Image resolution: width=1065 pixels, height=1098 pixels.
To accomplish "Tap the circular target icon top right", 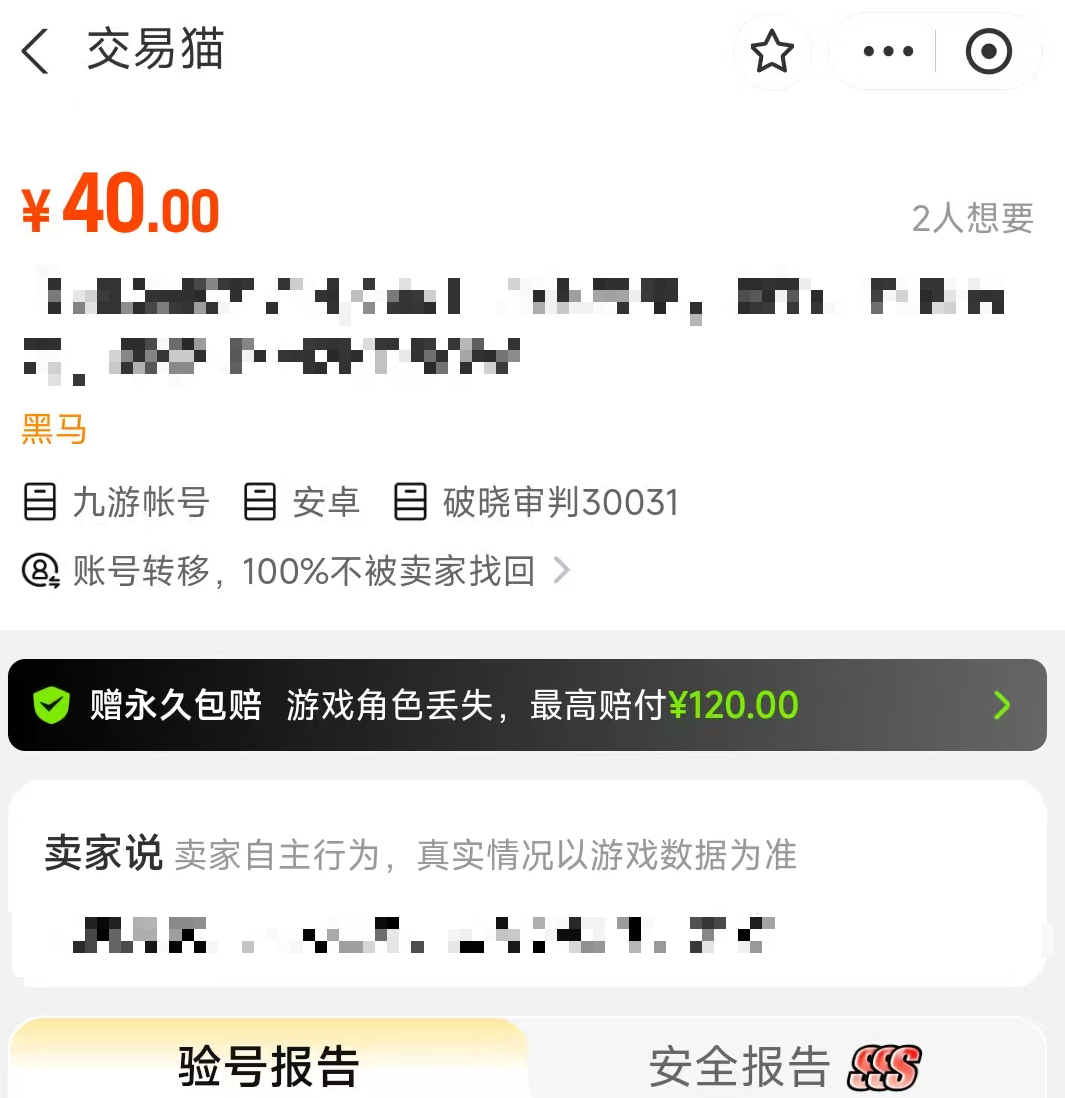I will click(989, 51).
